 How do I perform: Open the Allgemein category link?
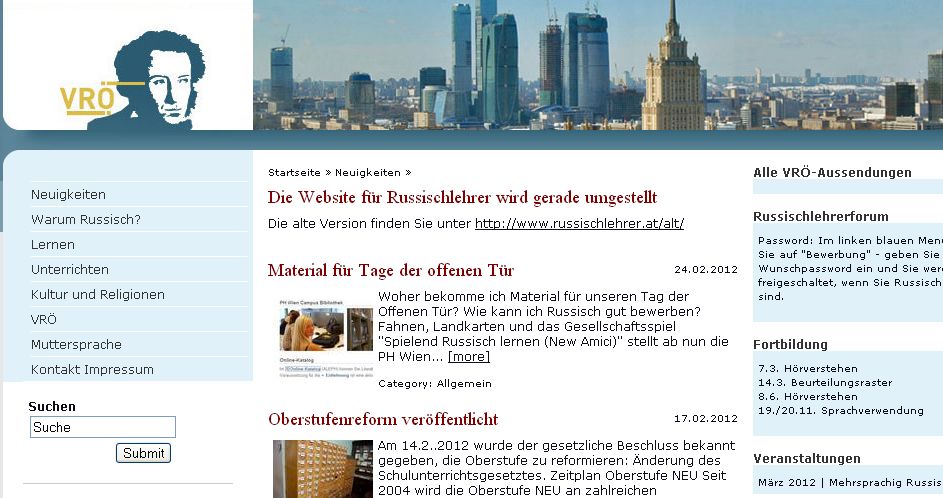point(464,384)
